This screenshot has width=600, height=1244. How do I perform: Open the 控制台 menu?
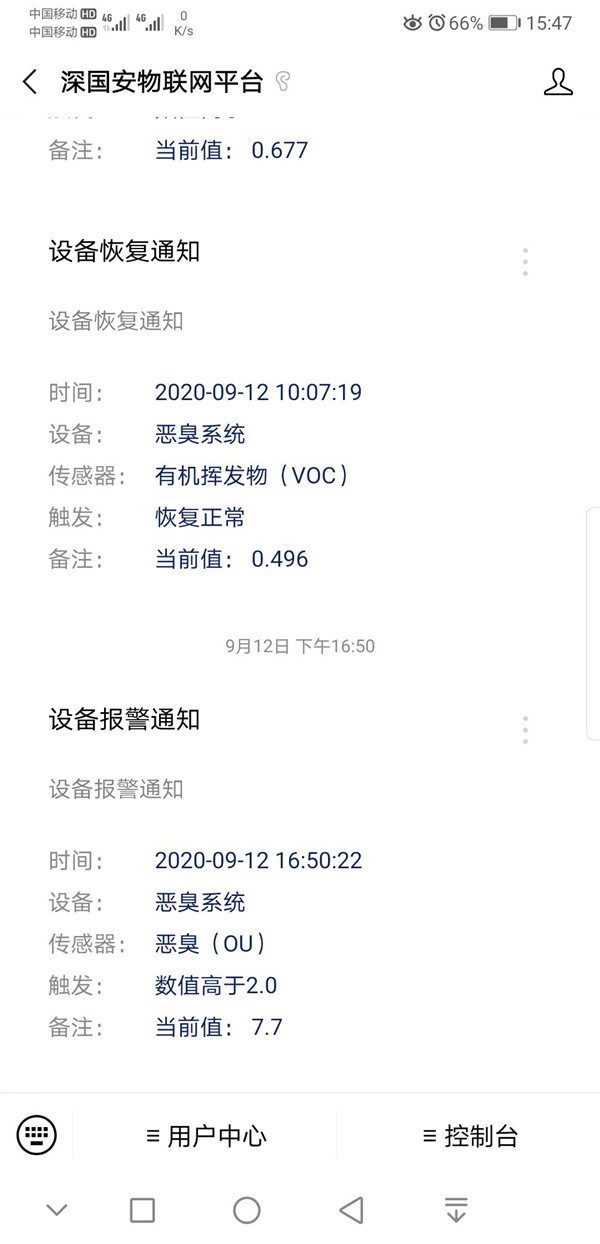(470, 1136)
